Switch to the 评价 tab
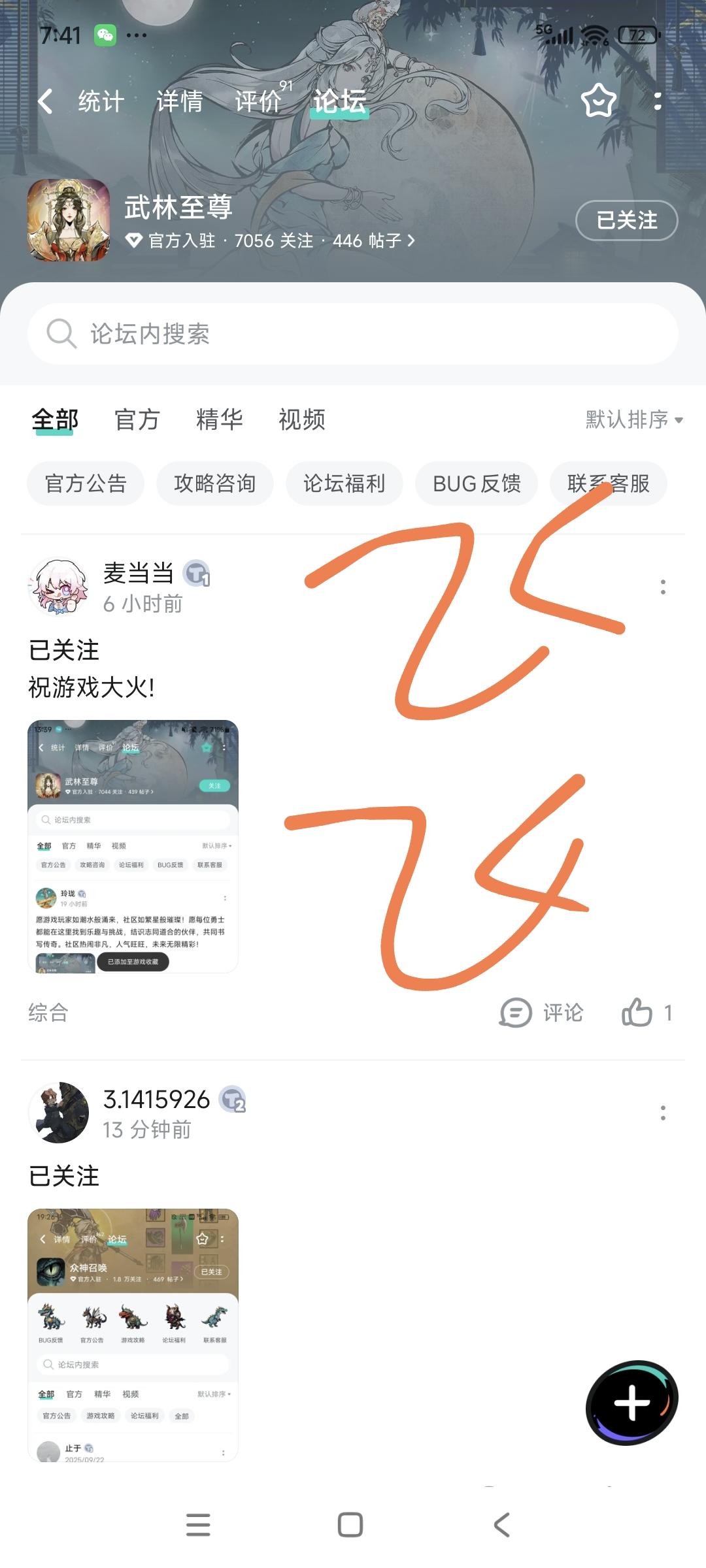Viewport: 706px width, 1568px height. point(257,101)
